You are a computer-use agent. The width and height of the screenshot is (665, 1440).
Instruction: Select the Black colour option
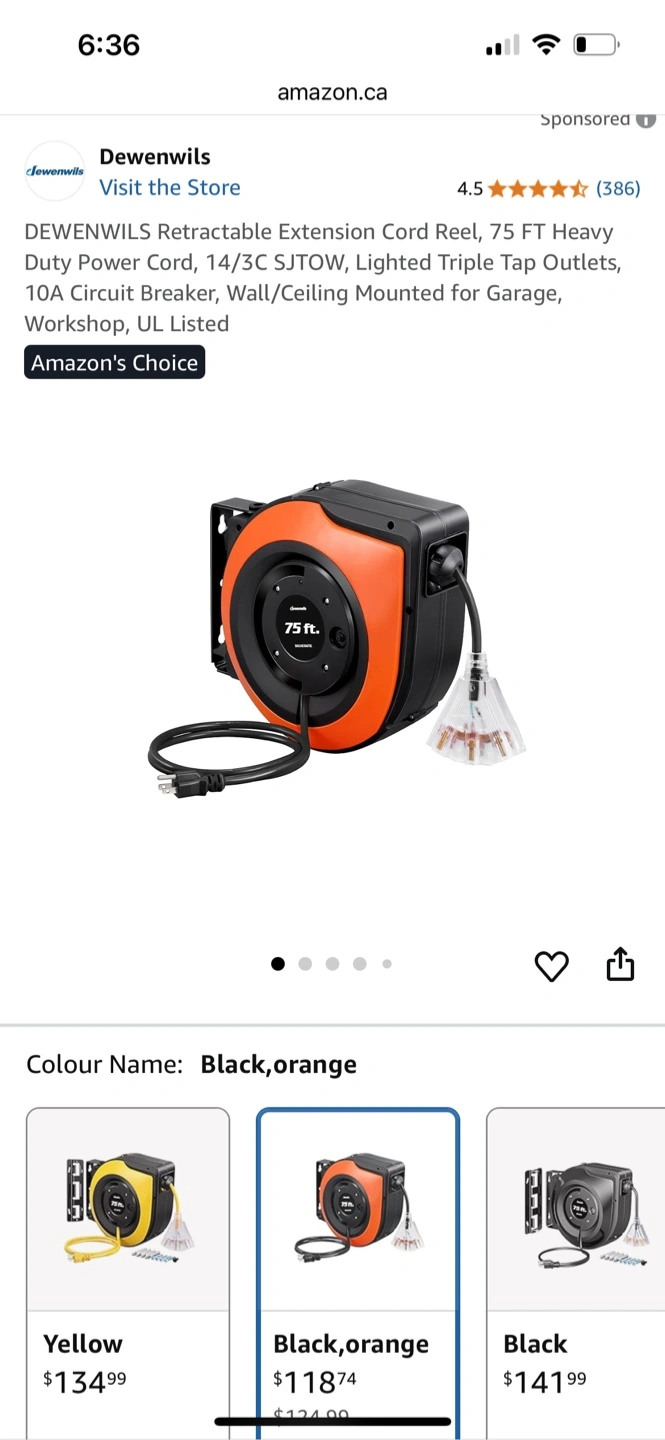click(x=576, y=1272)
